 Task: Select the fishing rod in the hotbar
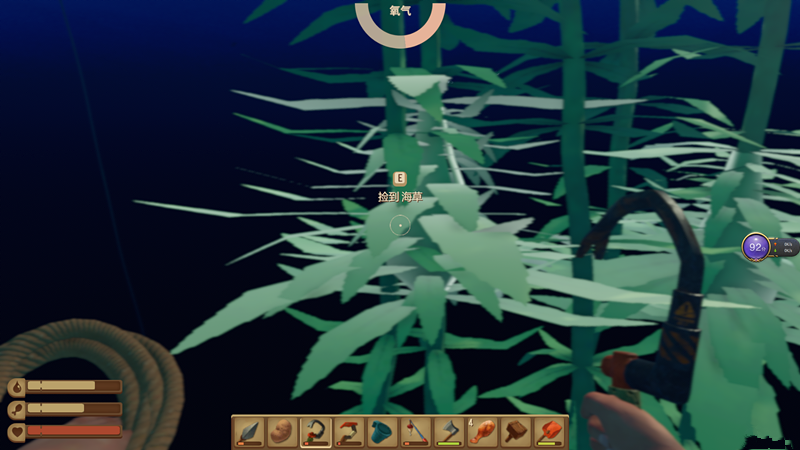tap(416, 432)
